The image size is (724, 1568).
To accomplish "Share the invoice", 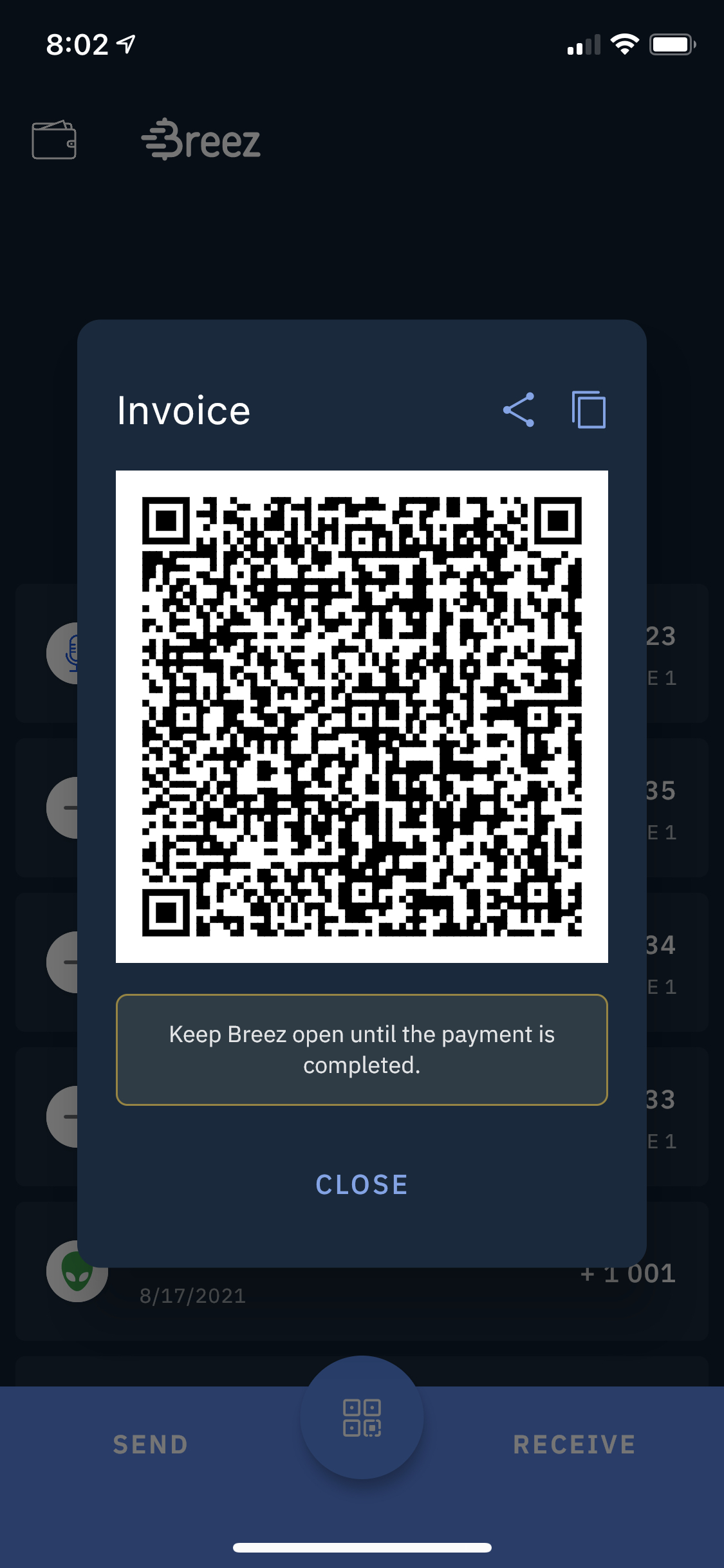I will click(x=519, y=410).
